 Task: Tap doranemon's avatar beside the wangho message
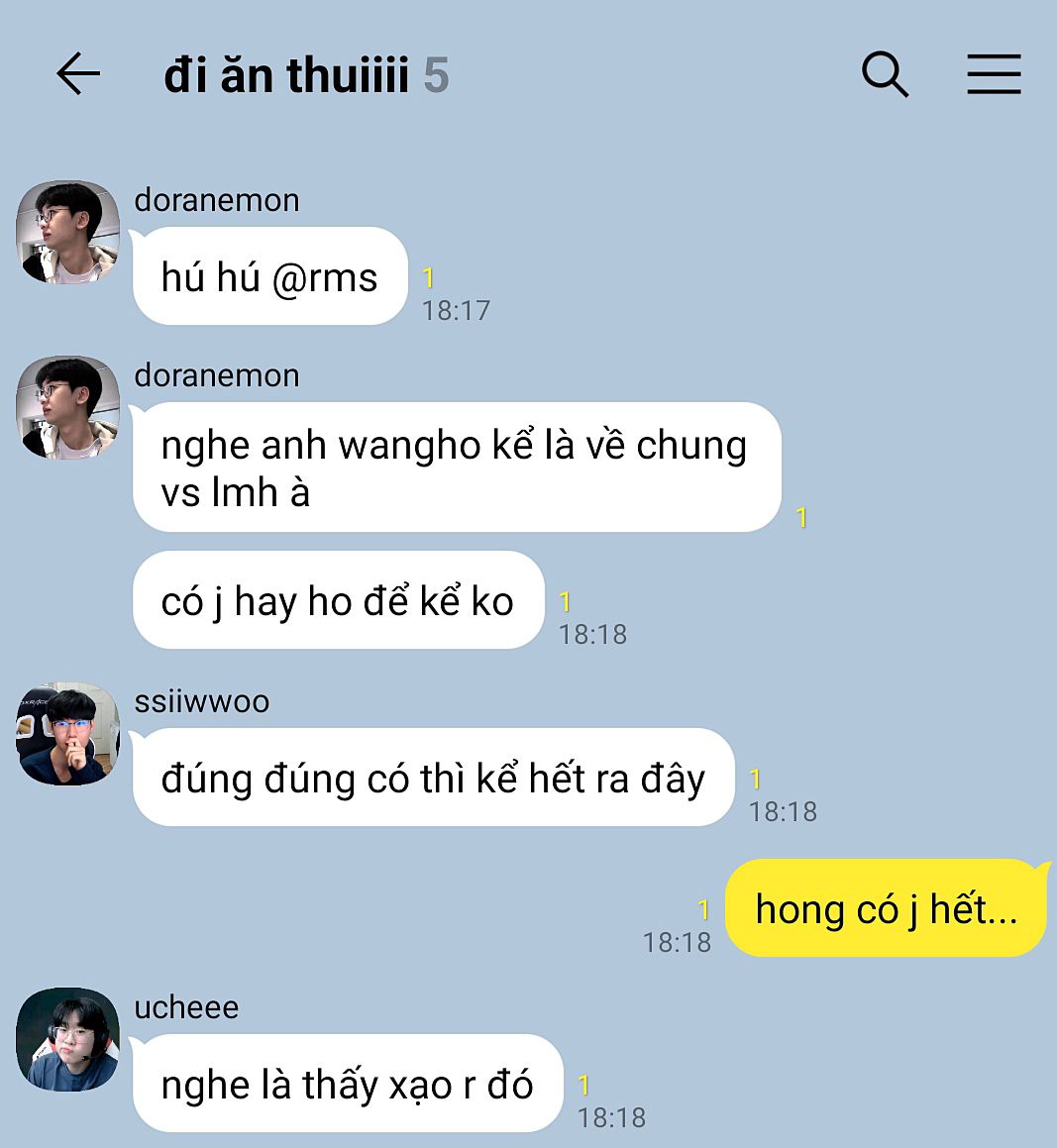click(67, 407)
